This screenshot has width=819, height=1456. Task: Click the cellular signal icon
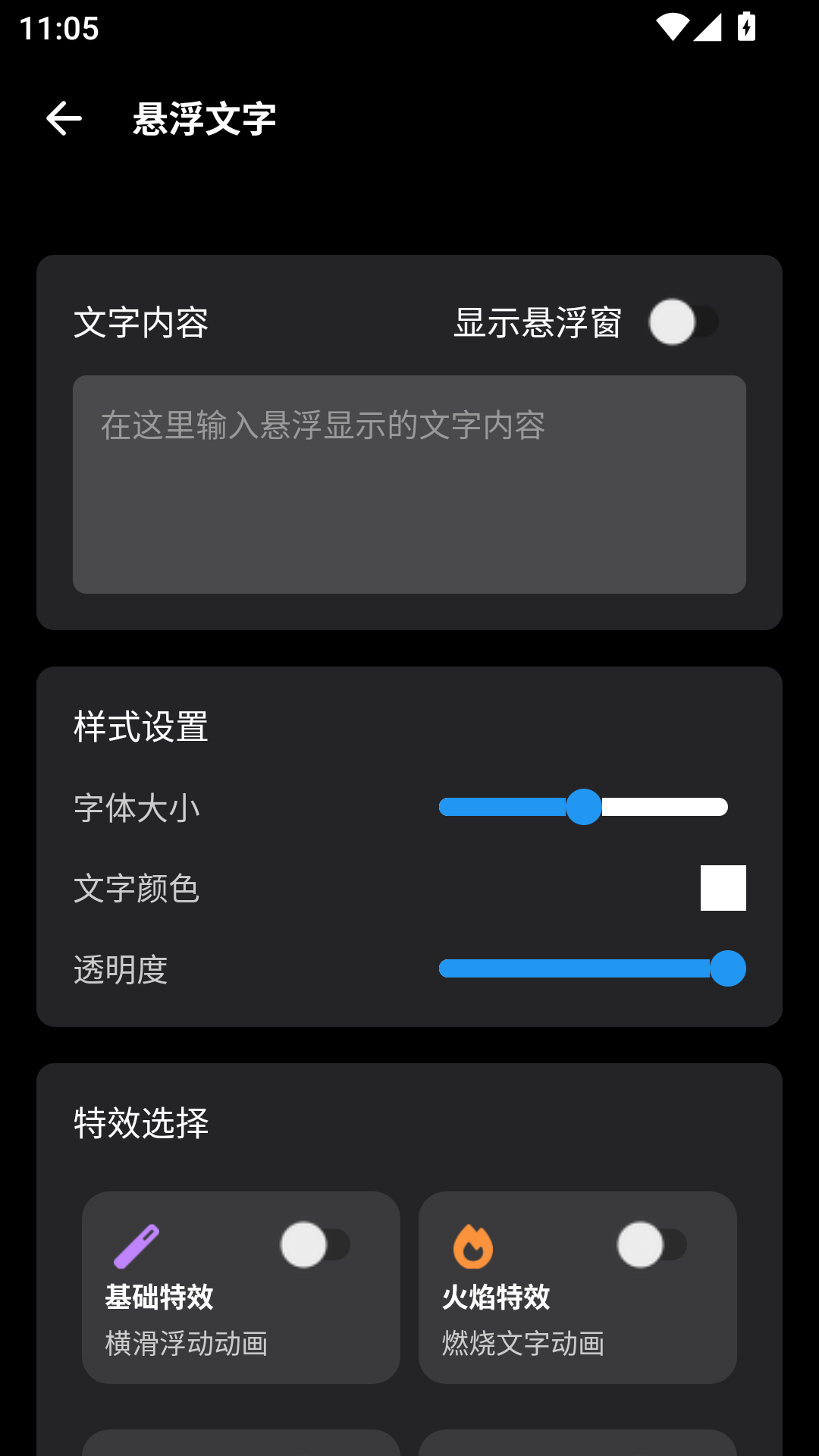point(707,25)
